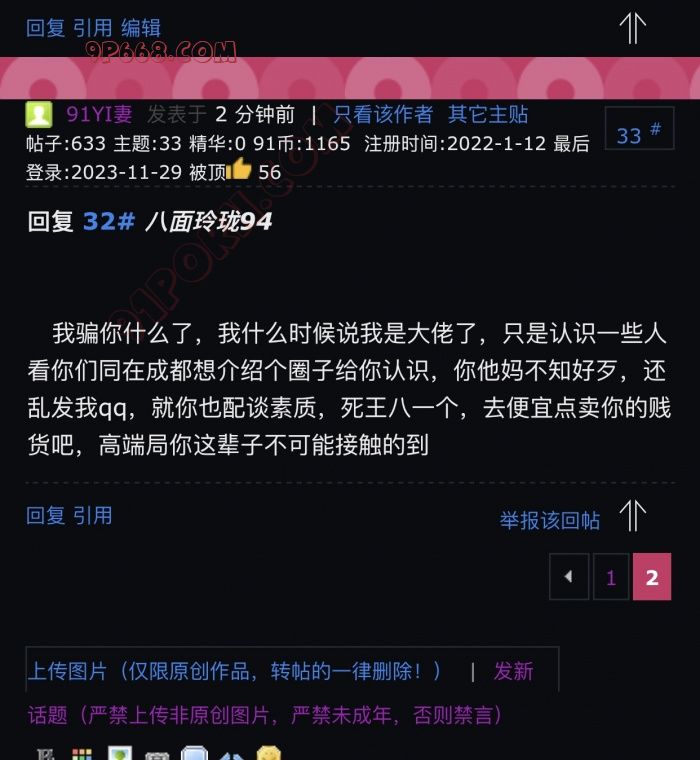Open the profile of 91YI妻
700x760 pixels.
(x=99, y=114)
